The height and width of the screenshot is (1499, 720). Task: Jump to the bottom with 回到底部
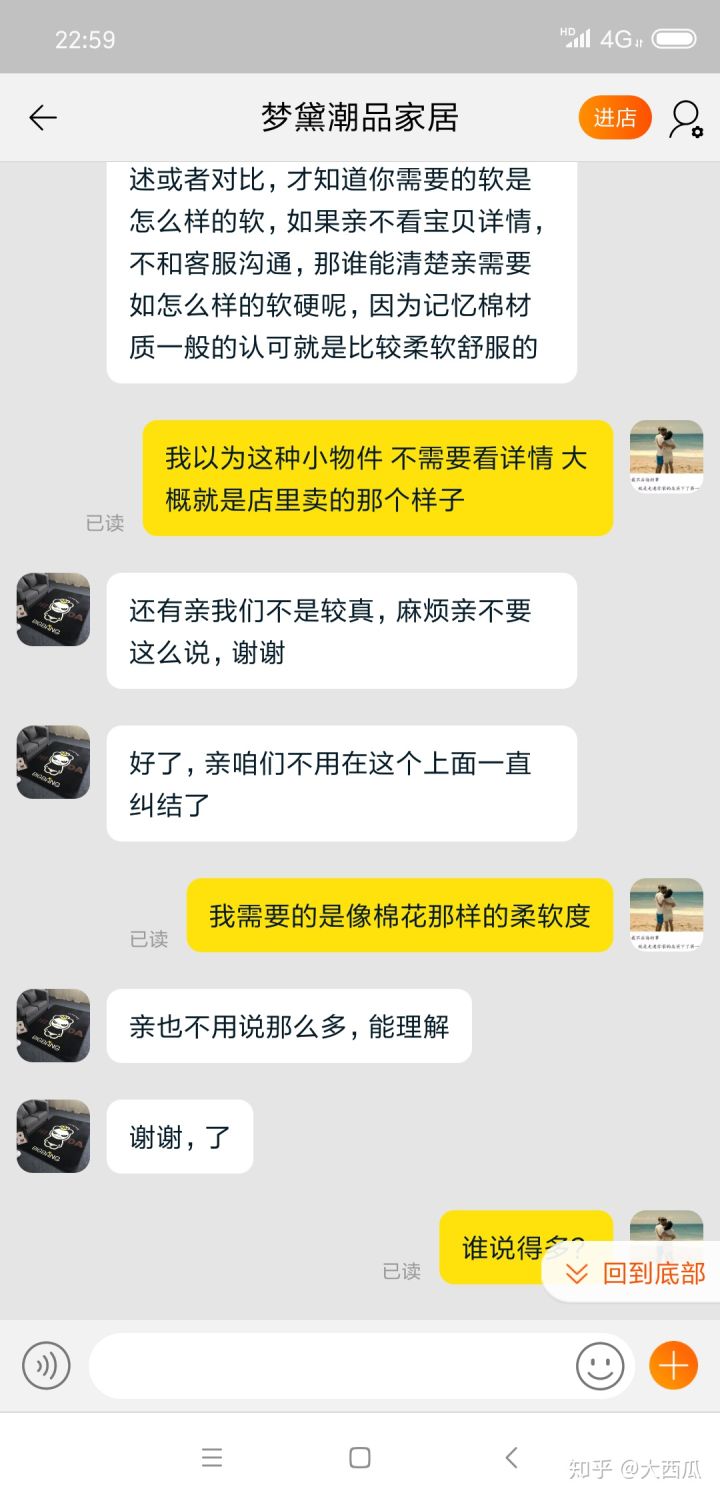636,1273
